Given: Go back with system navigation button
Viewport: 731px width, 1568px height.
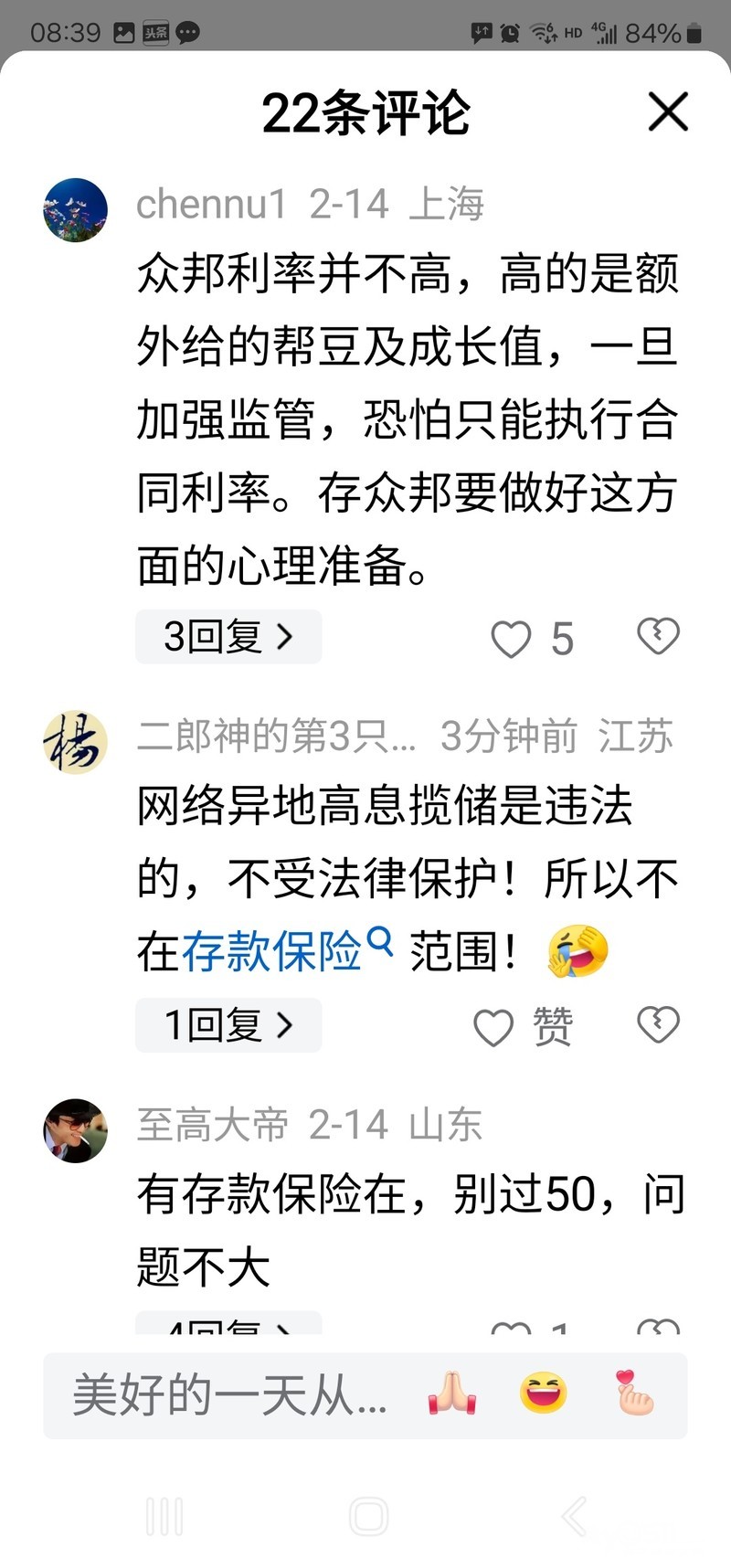Looking at the screenshot, I should pyautogui.click(x=574, y=1517).
